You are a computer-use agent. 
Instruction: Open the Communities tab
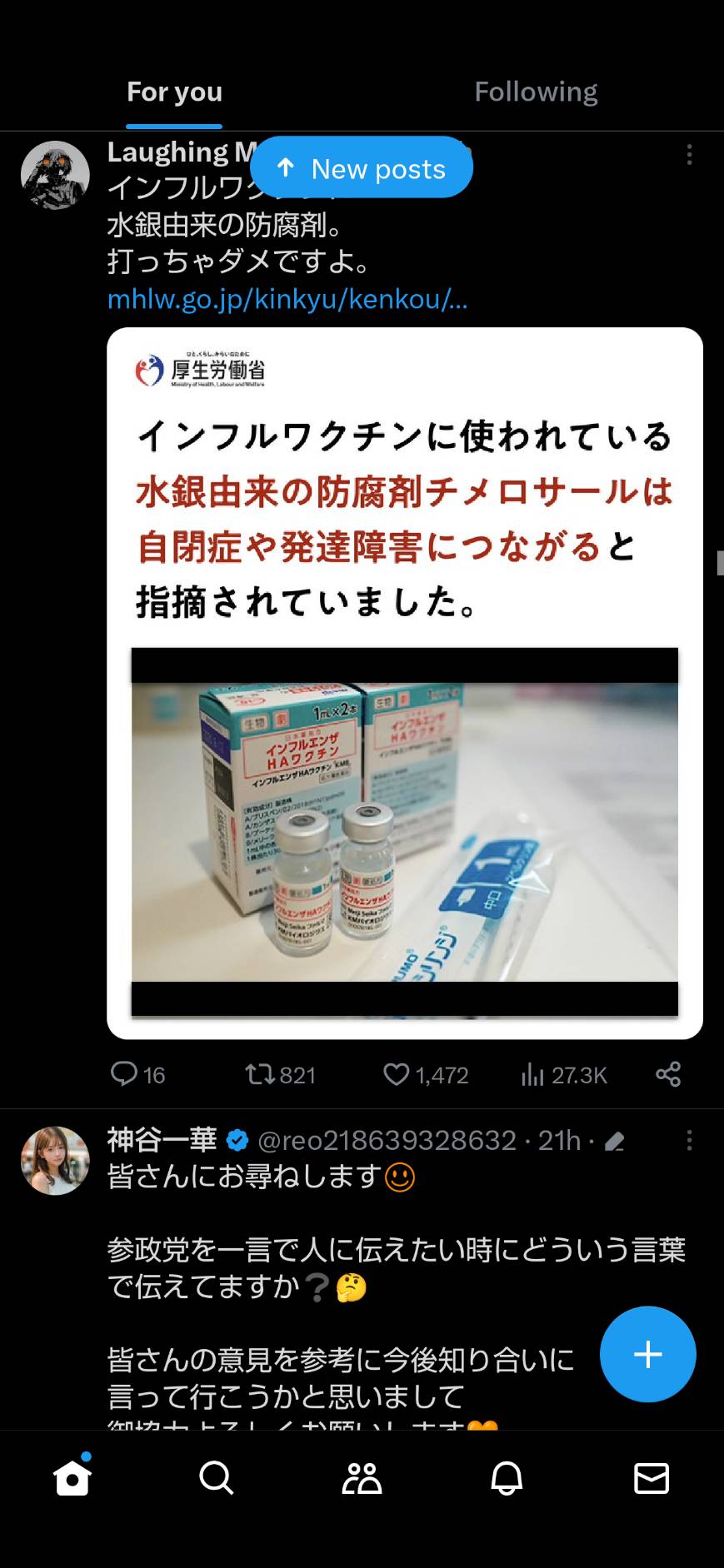362,1478
